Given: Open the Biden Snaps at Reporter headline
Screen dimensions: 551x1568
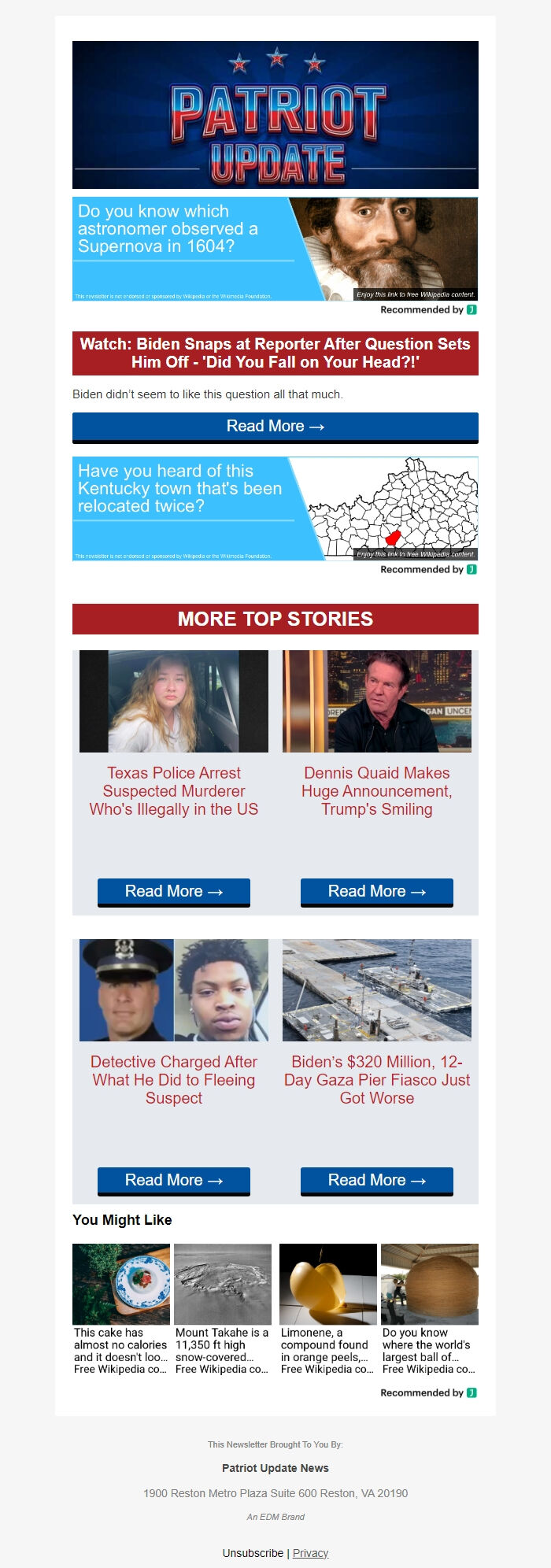Looking at the screenshot, I should [x=275, y=353].
